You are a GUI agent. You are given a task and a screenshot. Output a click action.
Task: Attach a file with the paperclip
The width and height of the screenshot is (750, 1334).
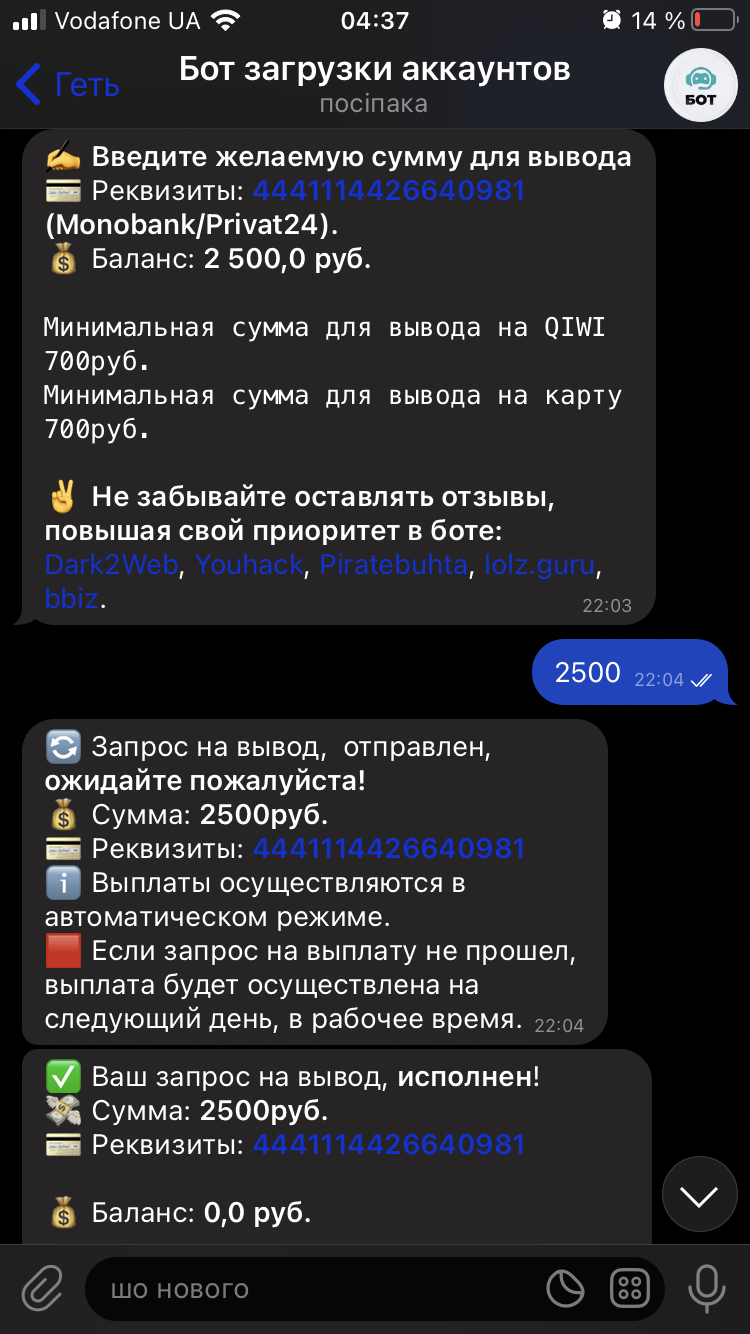[x=42, y=1289]
